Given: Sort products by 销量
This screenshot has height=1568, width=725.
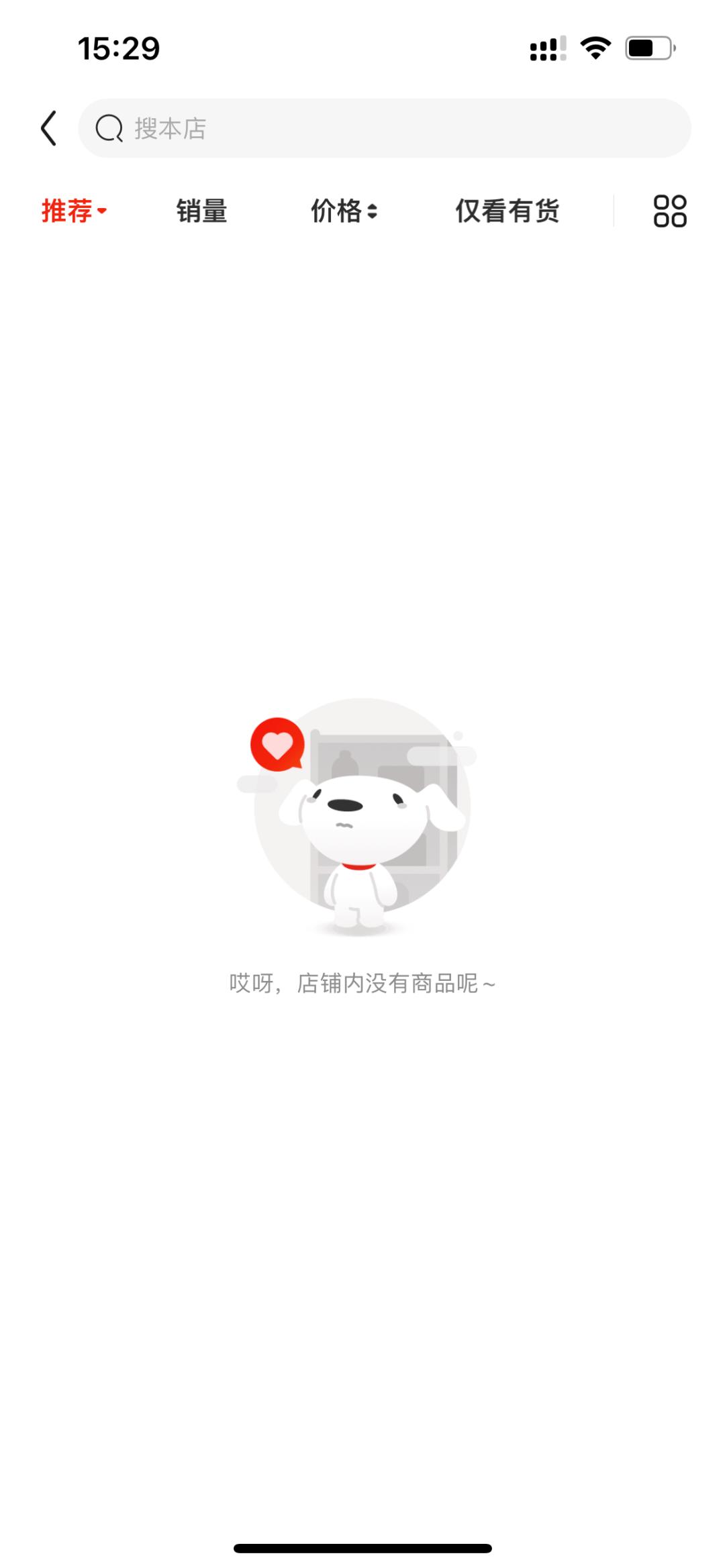Looking at the screenshot, I should (x=201, y=211).
